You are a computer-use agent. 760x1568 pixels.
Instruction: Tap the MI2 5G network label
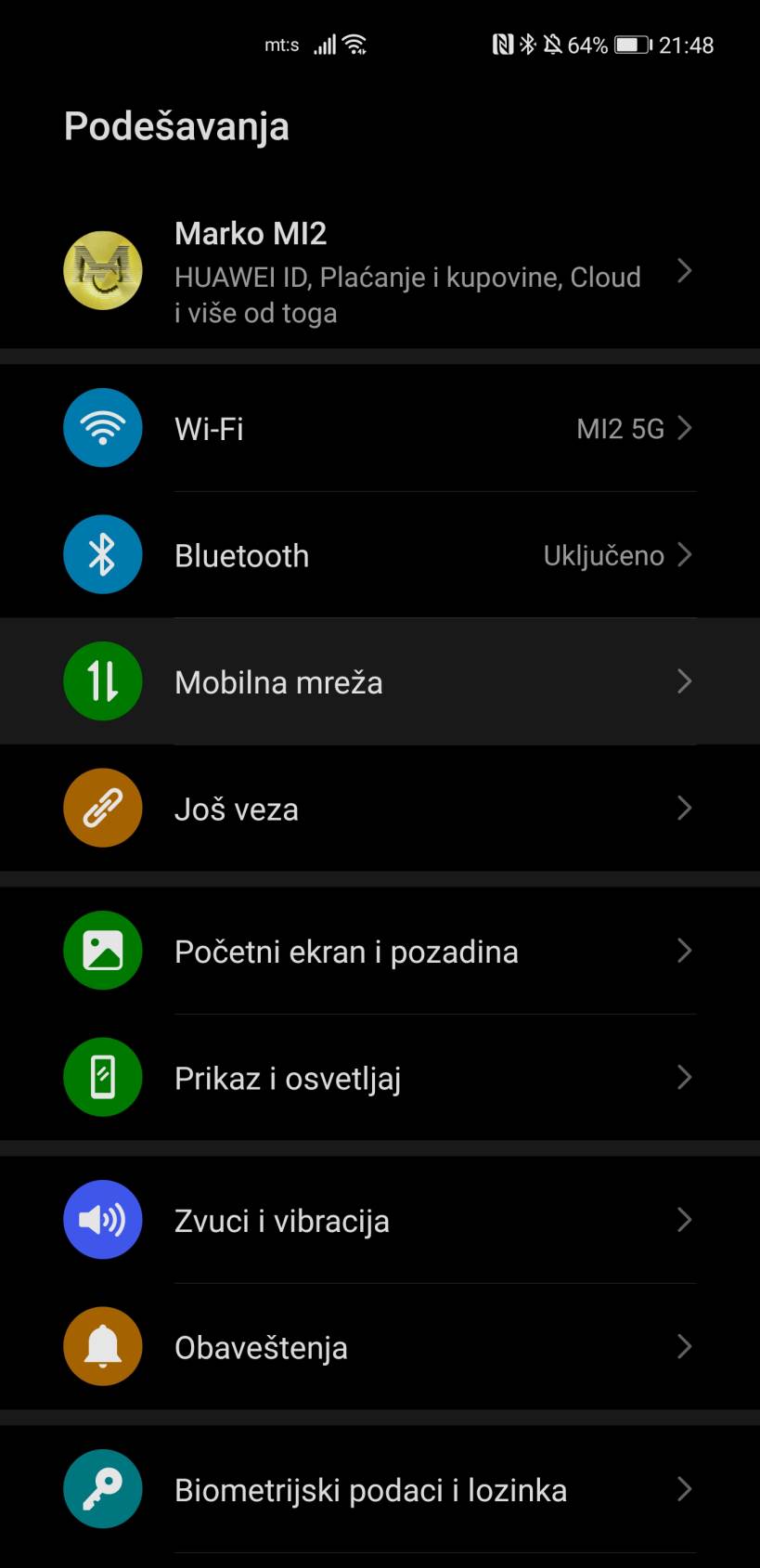point(620,428)
